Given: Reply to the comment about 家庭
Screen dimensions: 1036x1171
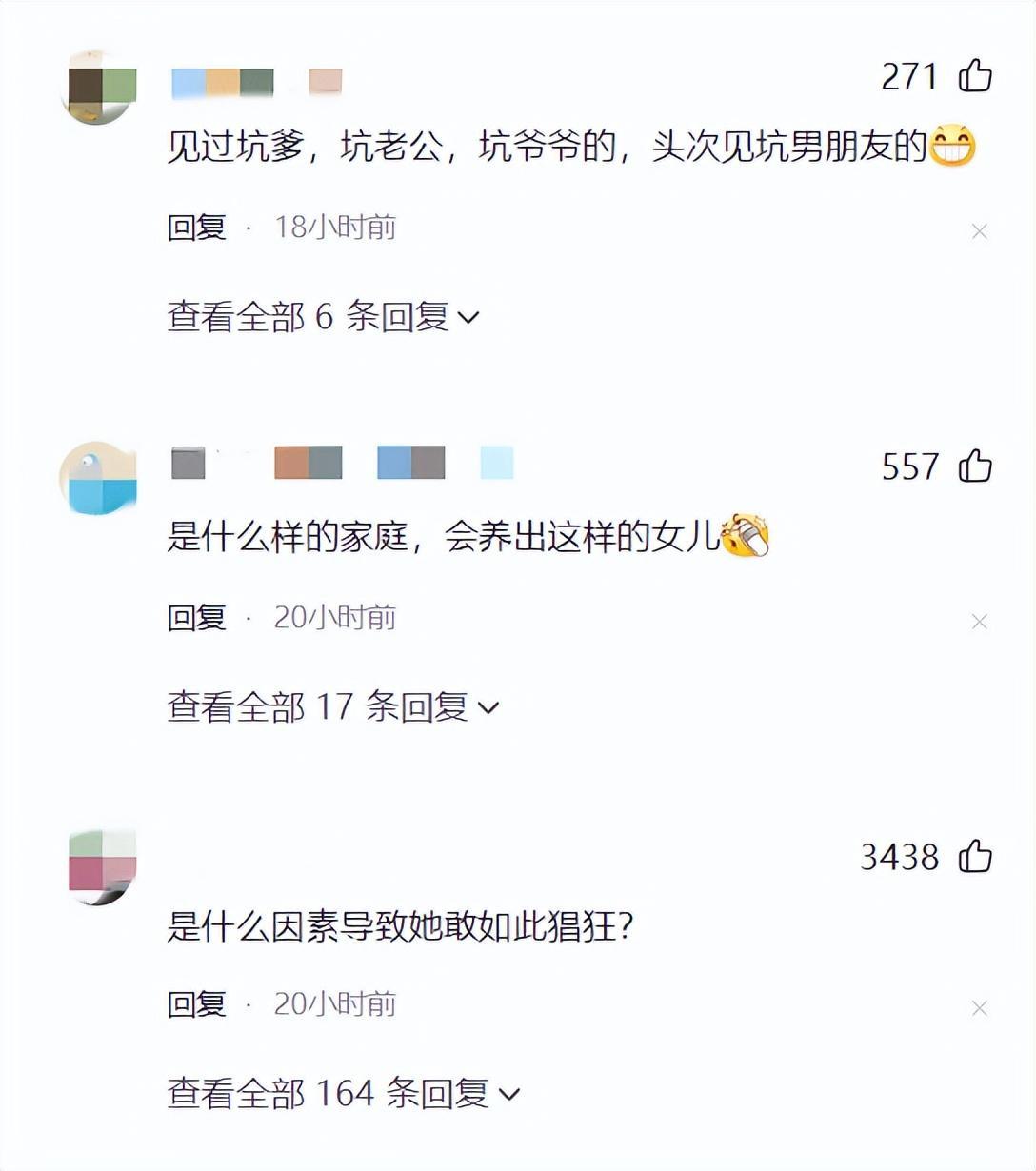Looking at the screenshot, I should tap(197, 618).
